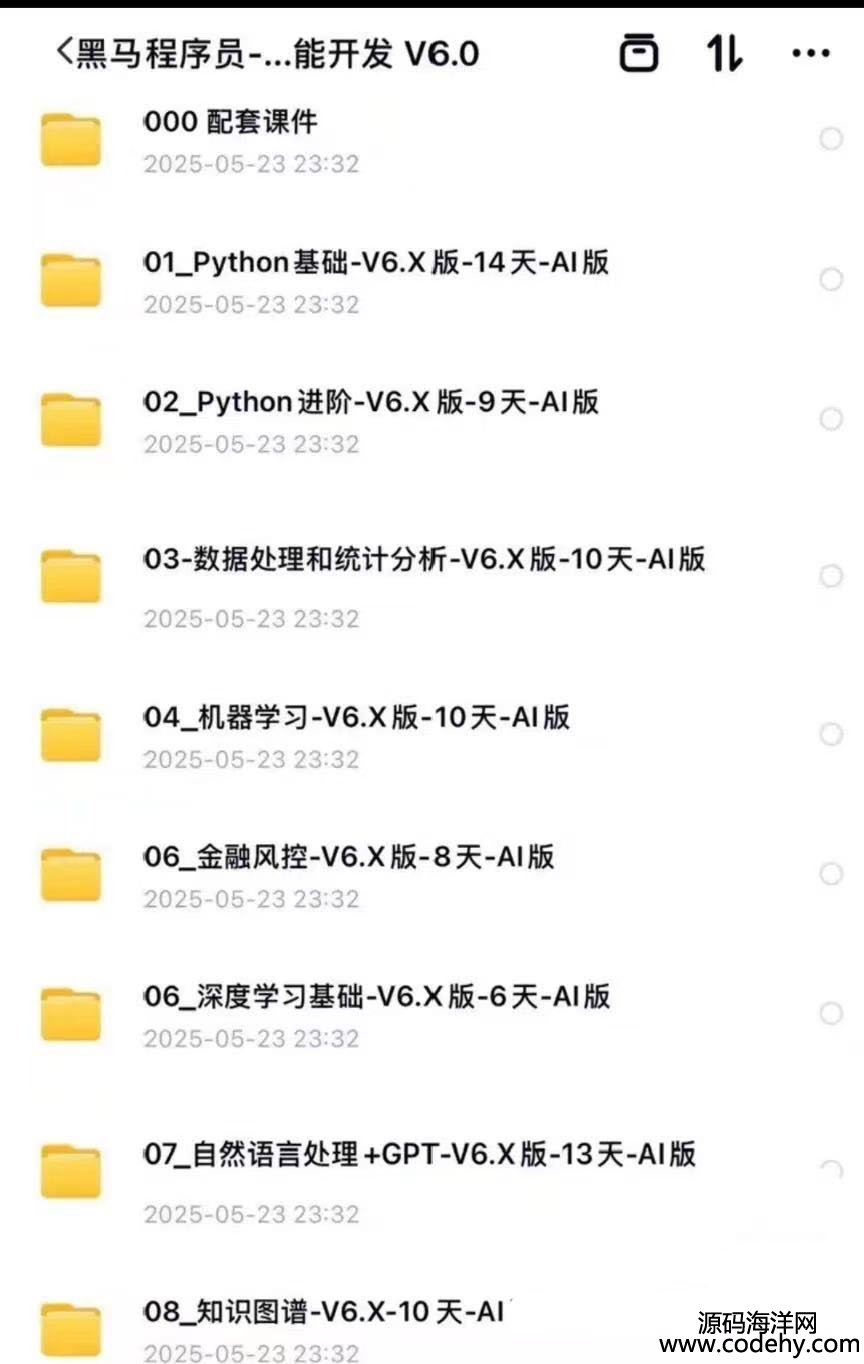
Task: Open the 02_Python进阶 folder
Action: [x=371, y=402]
